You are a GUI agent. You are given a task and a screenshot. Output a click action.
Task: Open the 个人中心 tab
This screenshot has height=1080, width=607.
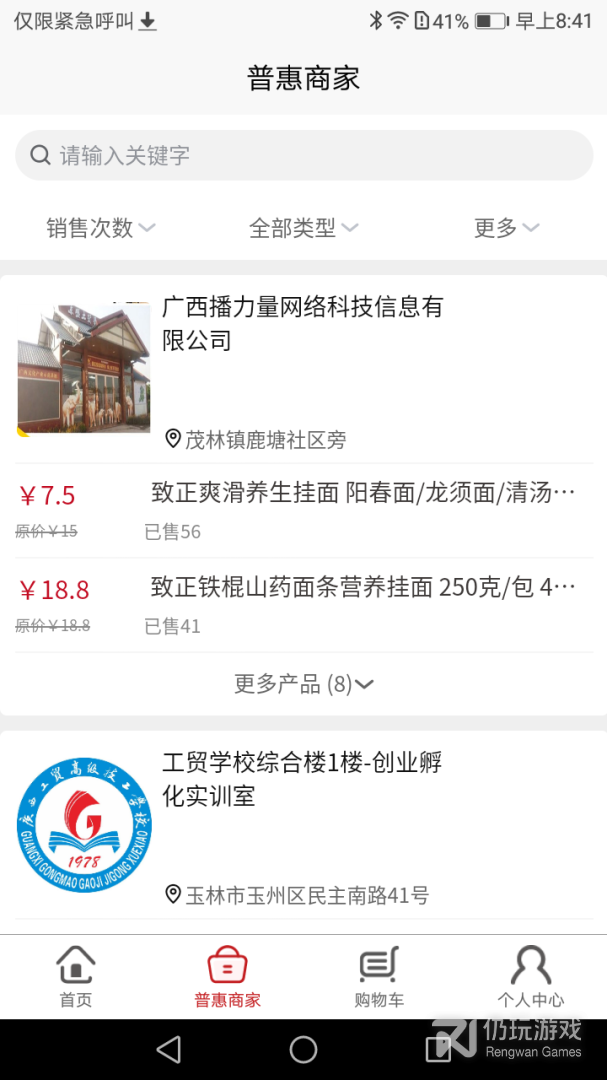coord(531,978)
